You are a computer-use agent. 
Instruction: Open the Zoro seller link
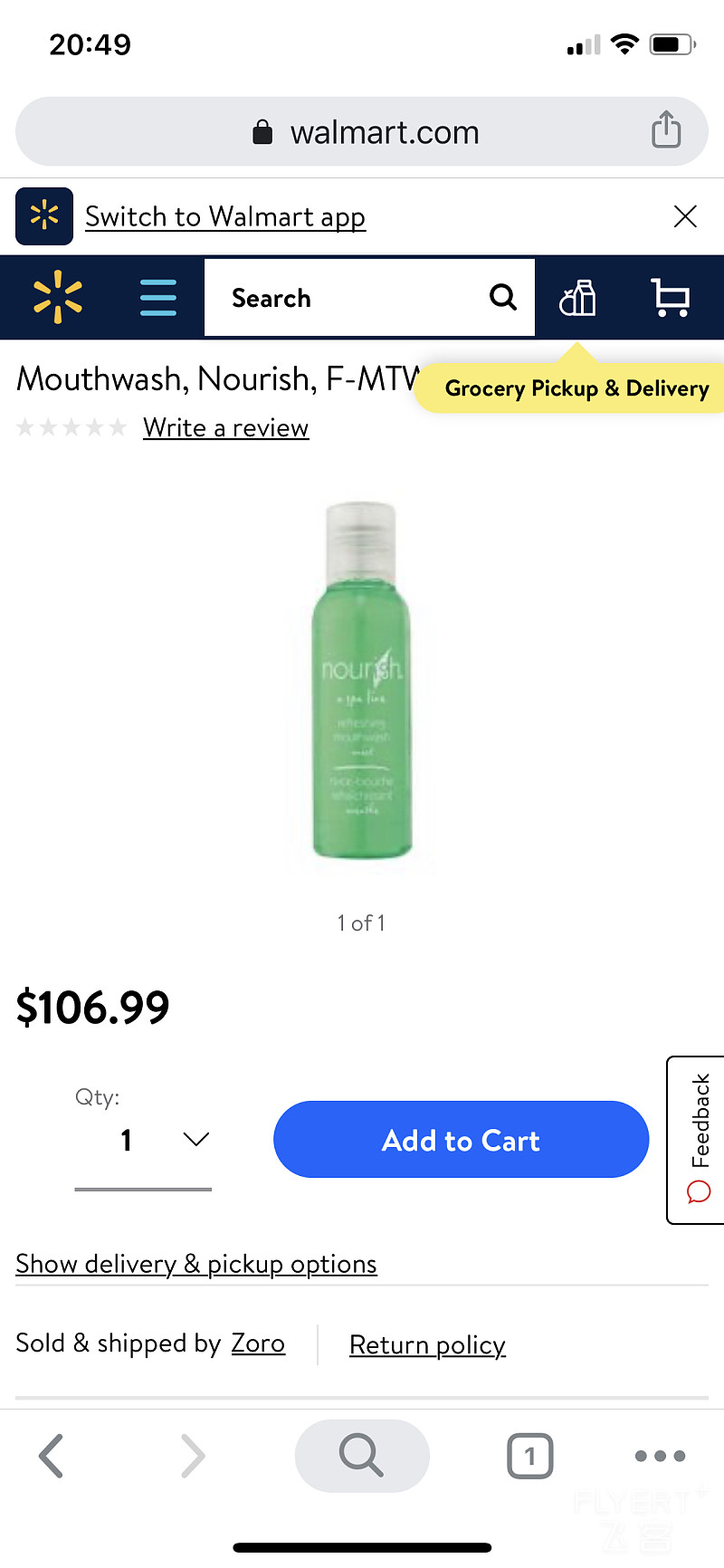258,1343
